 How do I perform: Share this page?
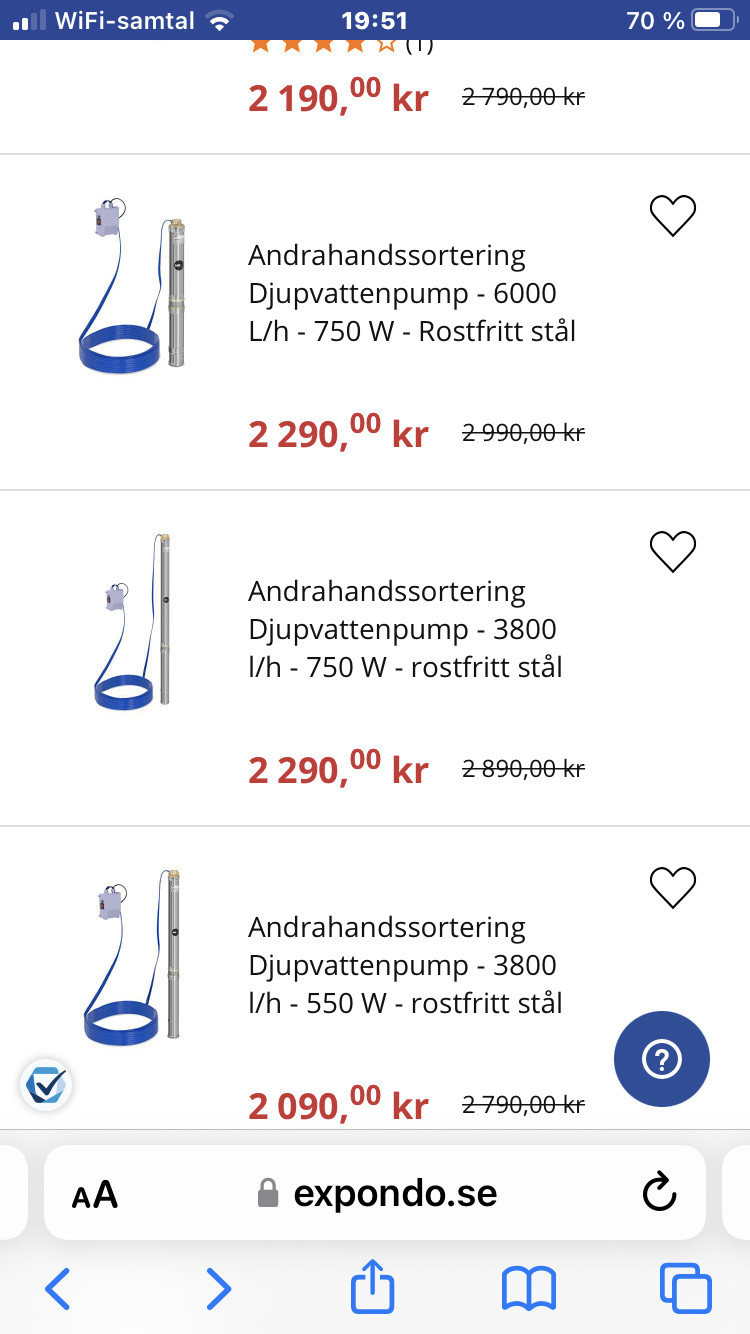pos(374,1286)
